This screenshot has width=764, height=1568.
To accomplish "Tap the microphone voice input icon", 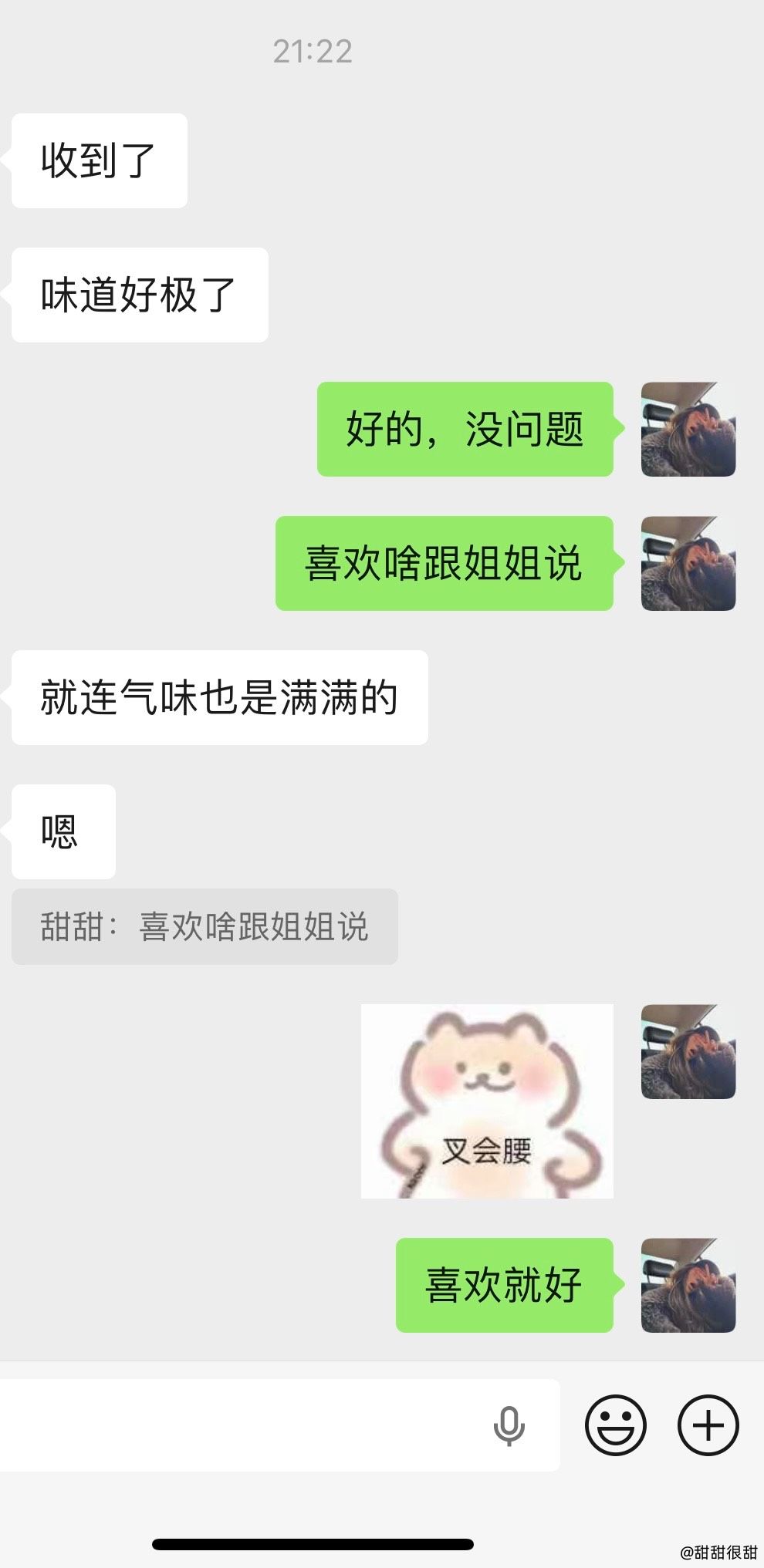I will click(x=509, y=1425).
